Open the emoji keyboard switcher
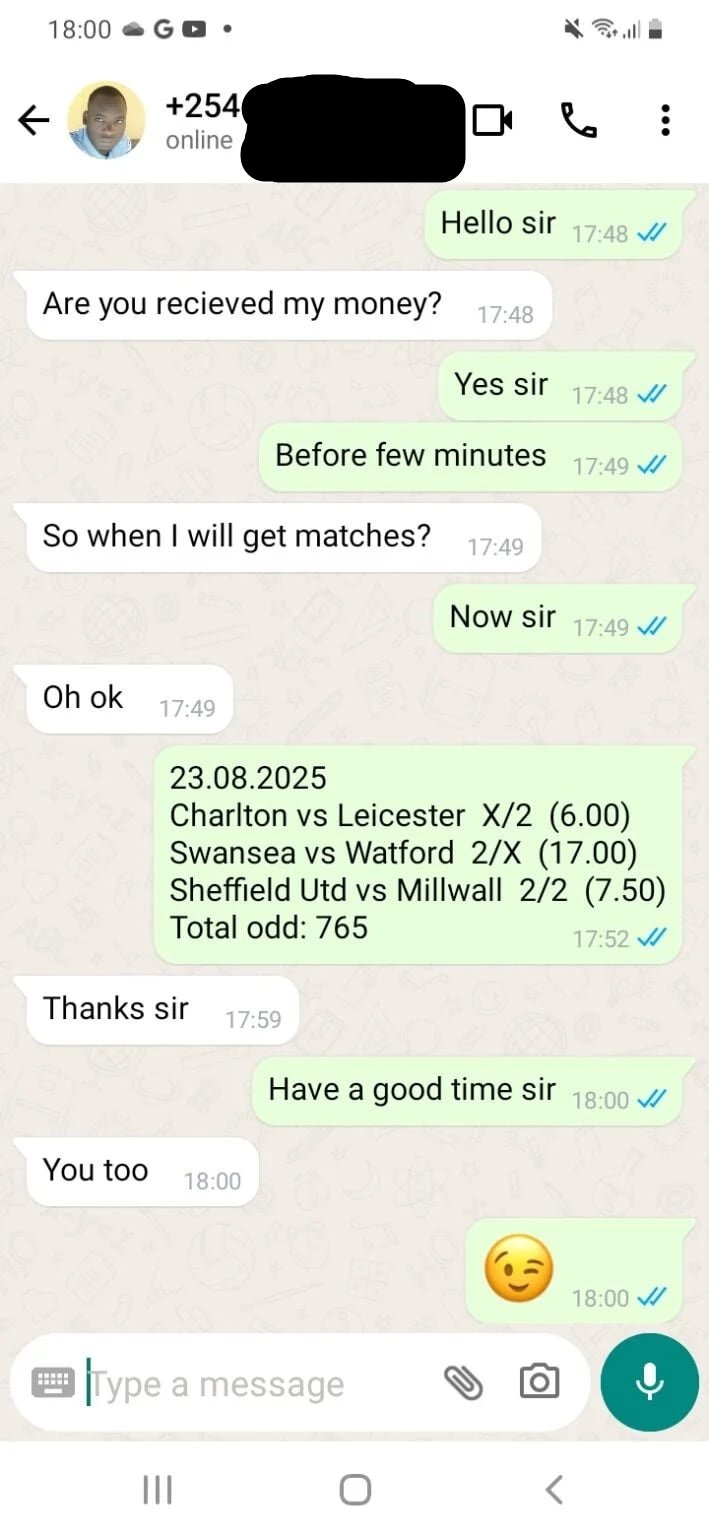Viewport: 709px width, 1536px height. coord(53,1383)
